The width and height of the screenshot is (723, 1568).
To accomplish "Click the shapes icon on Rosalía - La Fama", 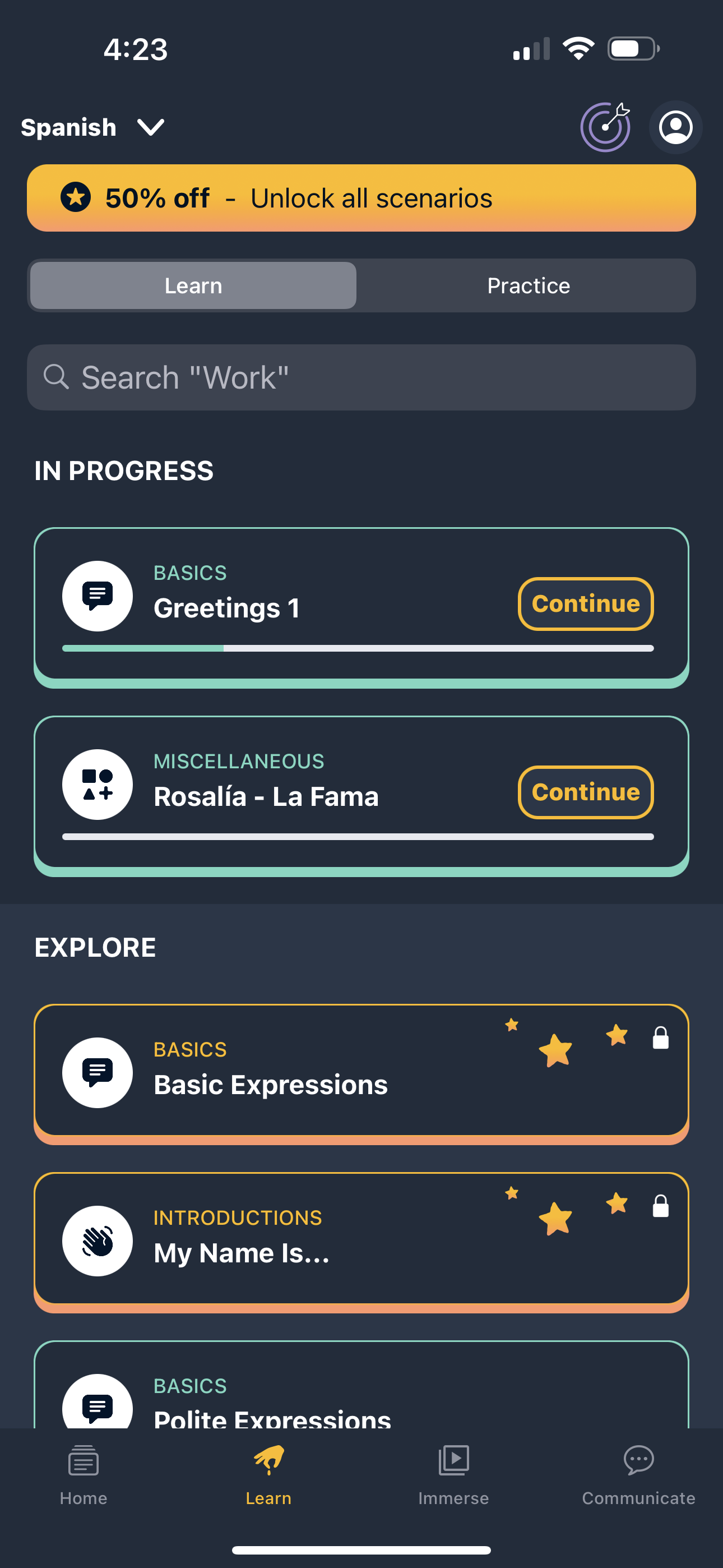I will (98, 785).
